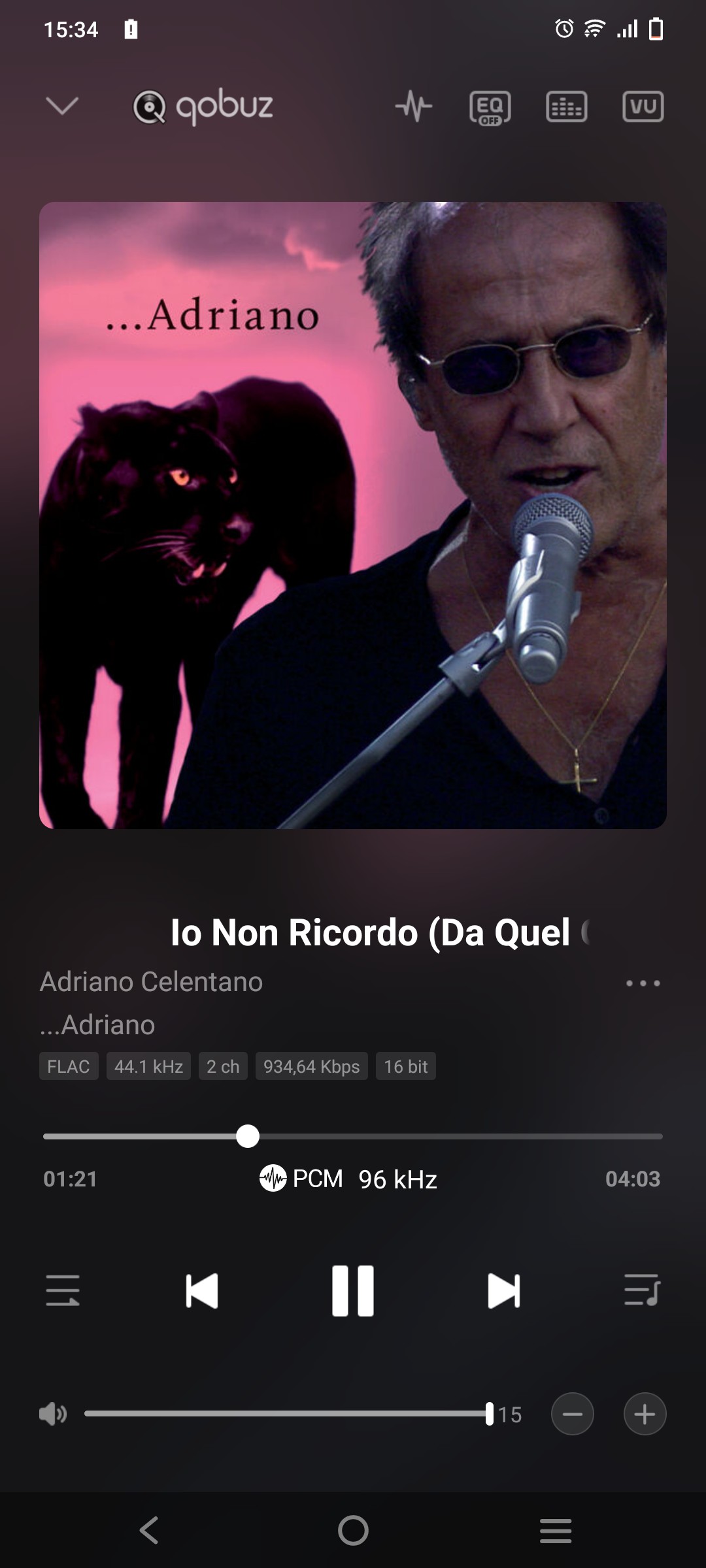
Task: Tap the volume slider
Action: [x=288, y=1414]
